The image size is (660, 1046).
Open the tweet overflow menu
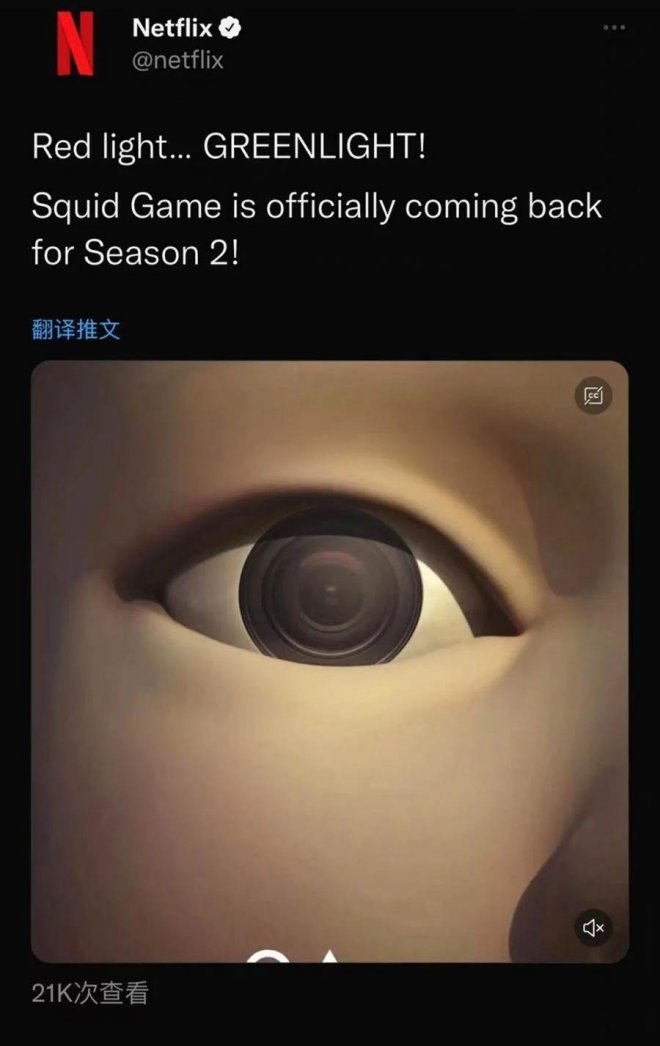coord(613,27)
